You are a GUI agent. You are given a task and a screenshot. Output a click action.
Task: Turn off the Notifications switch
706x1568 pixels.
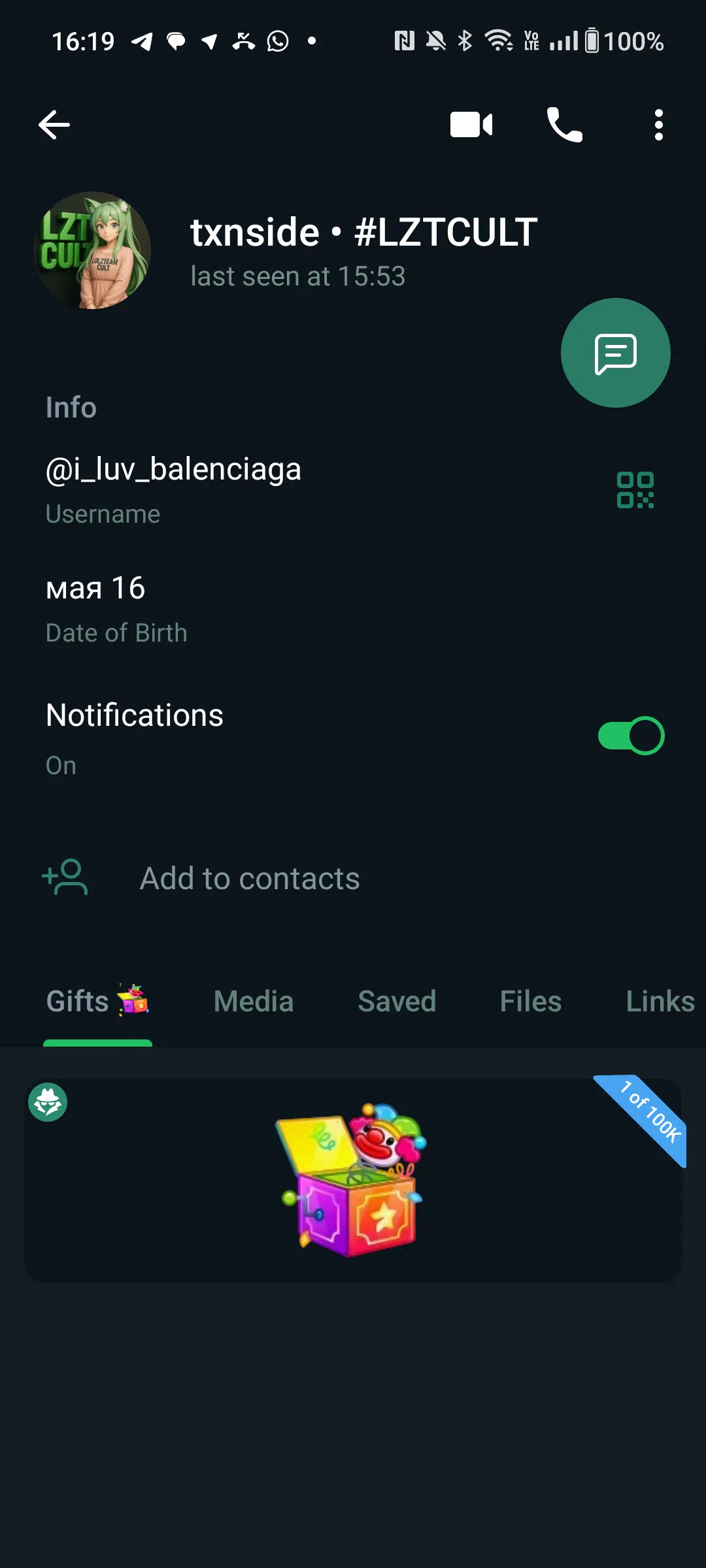point(631,736)
